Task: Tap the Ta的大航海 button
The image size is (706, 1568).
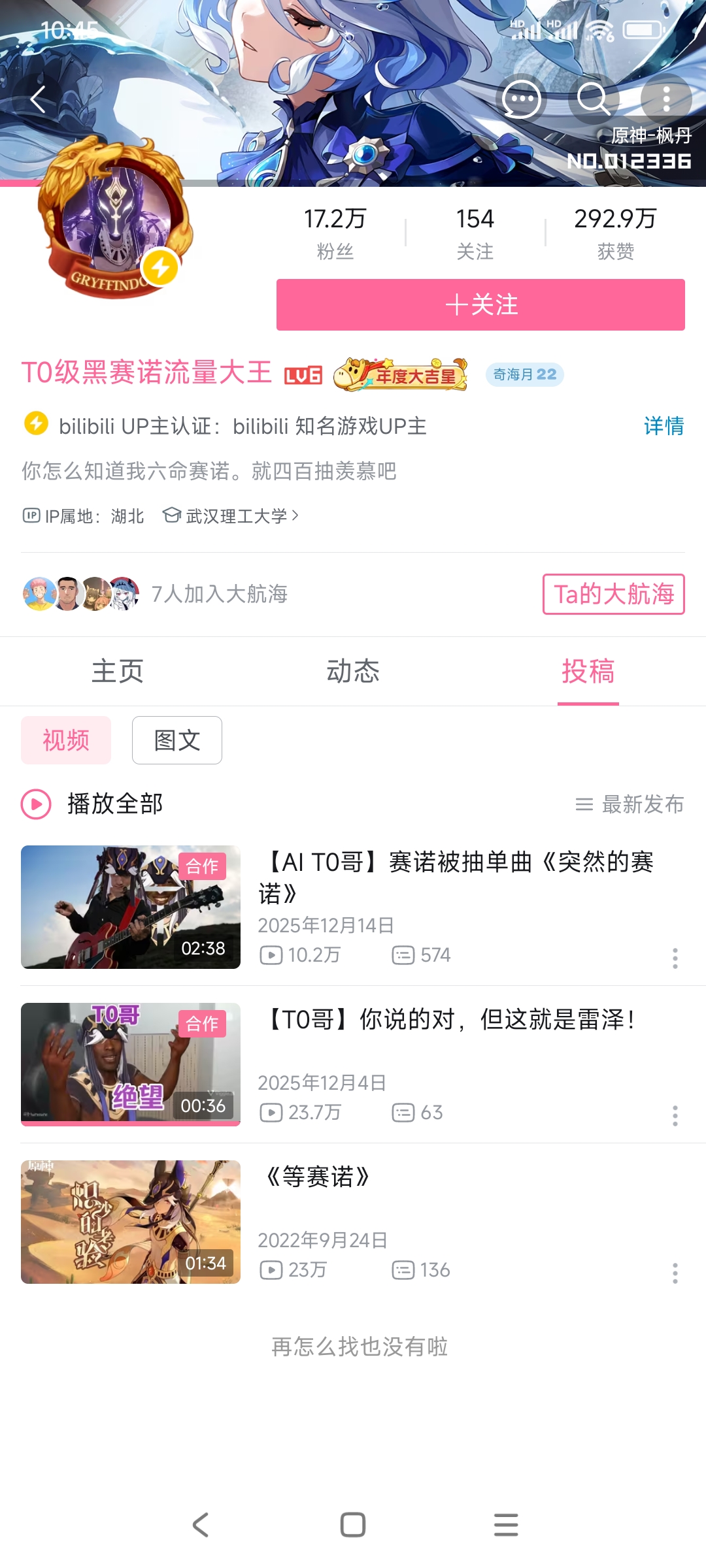Action: point(613,594)
